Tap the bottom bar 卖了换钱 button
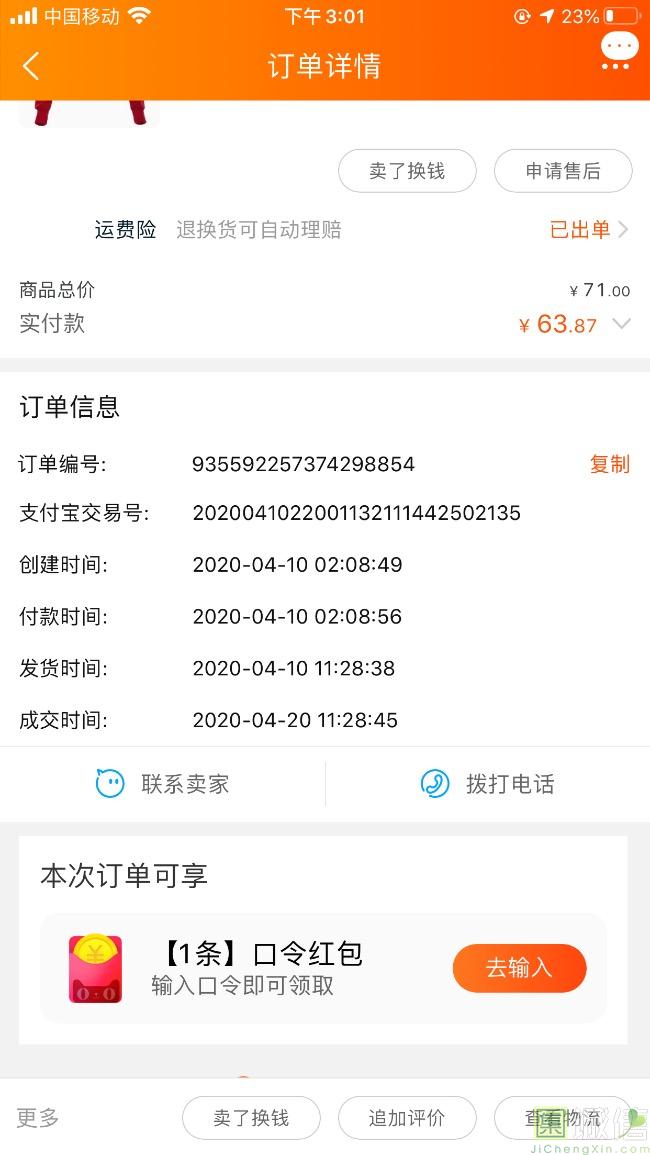 tap(251, 1118)
